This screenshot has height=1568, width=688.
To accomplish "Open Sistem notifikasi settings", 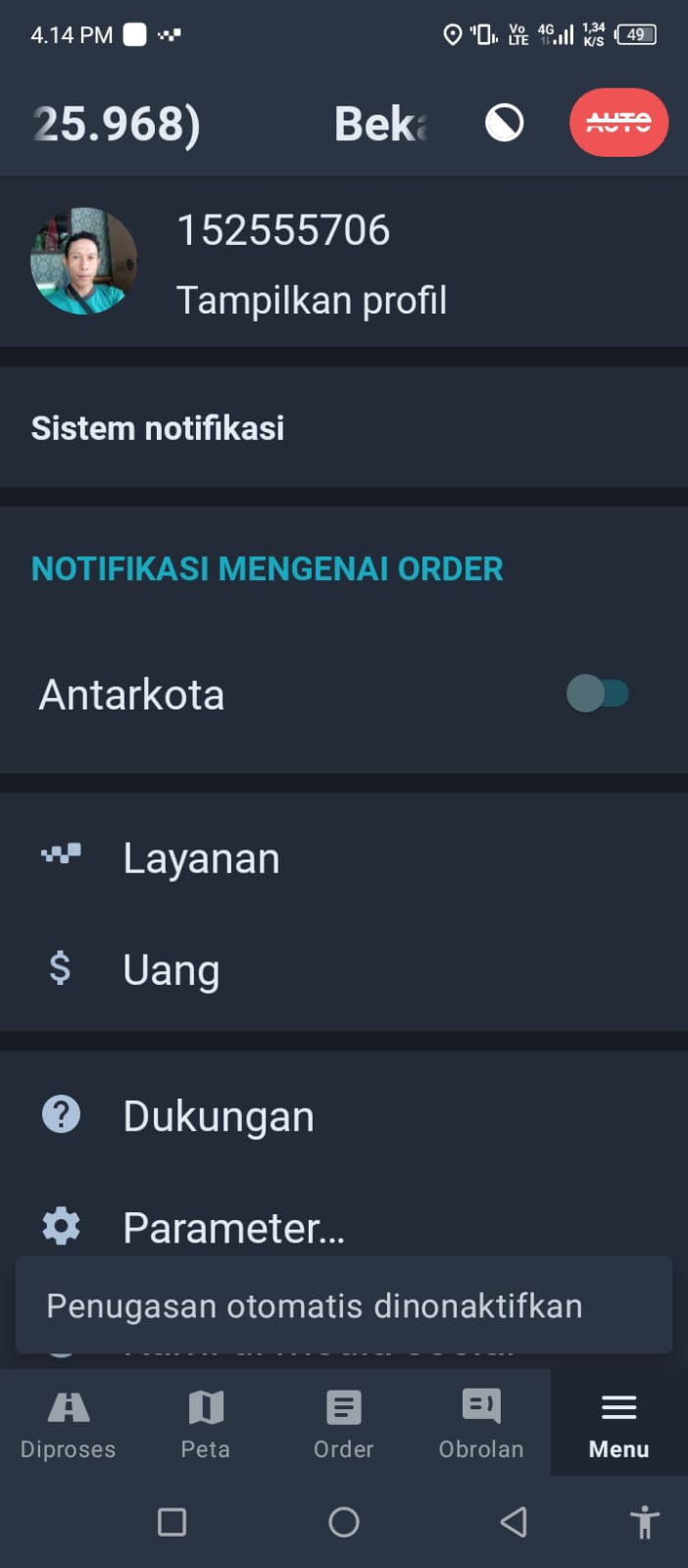I will [158, 428].
